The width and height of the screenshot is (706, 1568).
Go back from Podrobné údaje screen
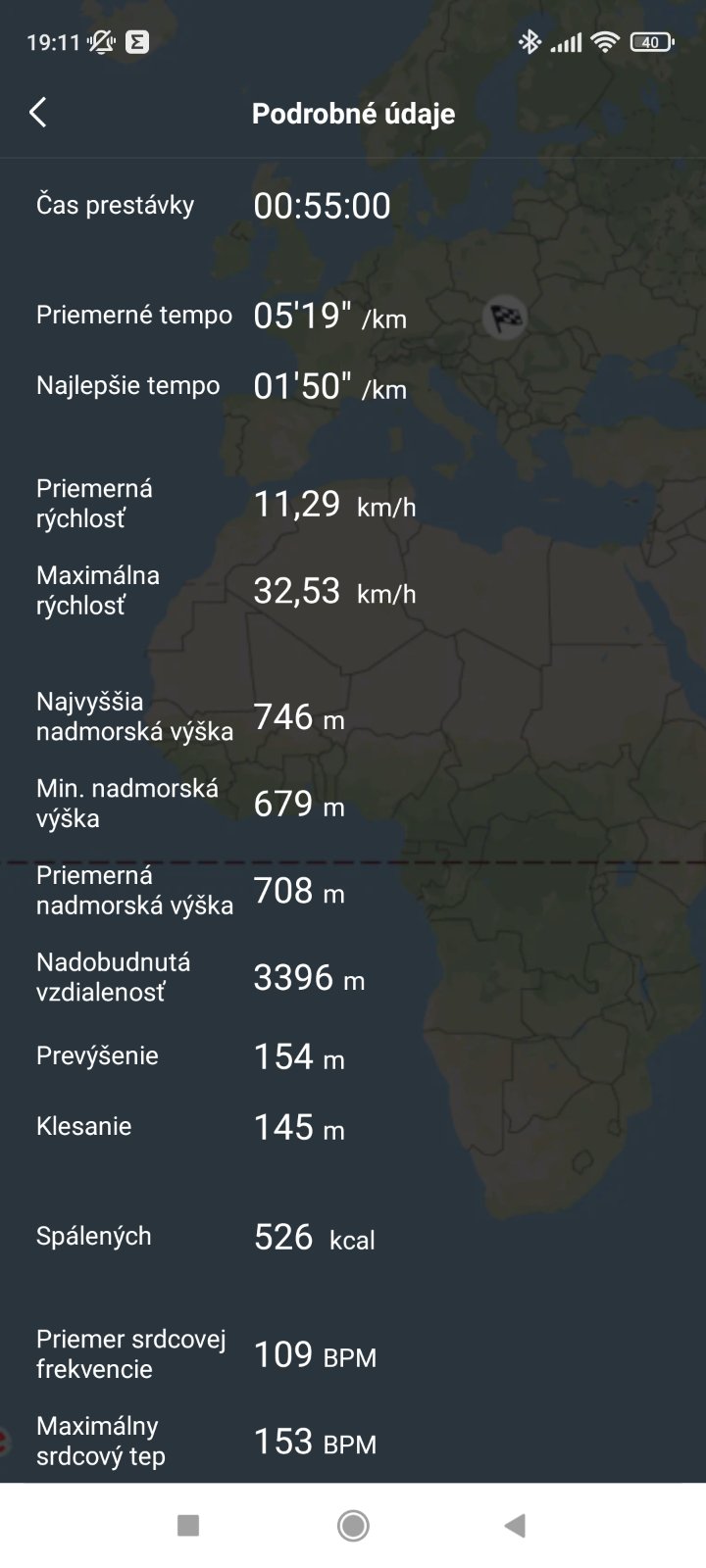(38, 113)
